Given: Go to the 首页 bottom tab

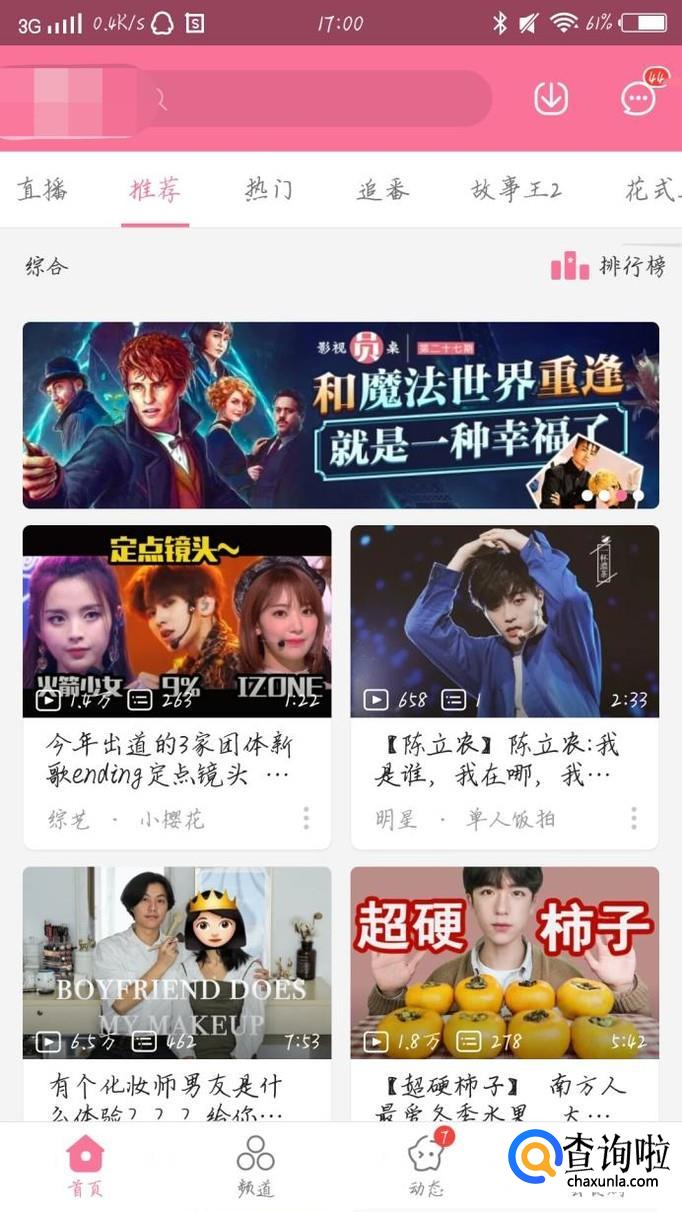Looking at the screenshot, I should pyautogui.click(x=85, y=1166).
